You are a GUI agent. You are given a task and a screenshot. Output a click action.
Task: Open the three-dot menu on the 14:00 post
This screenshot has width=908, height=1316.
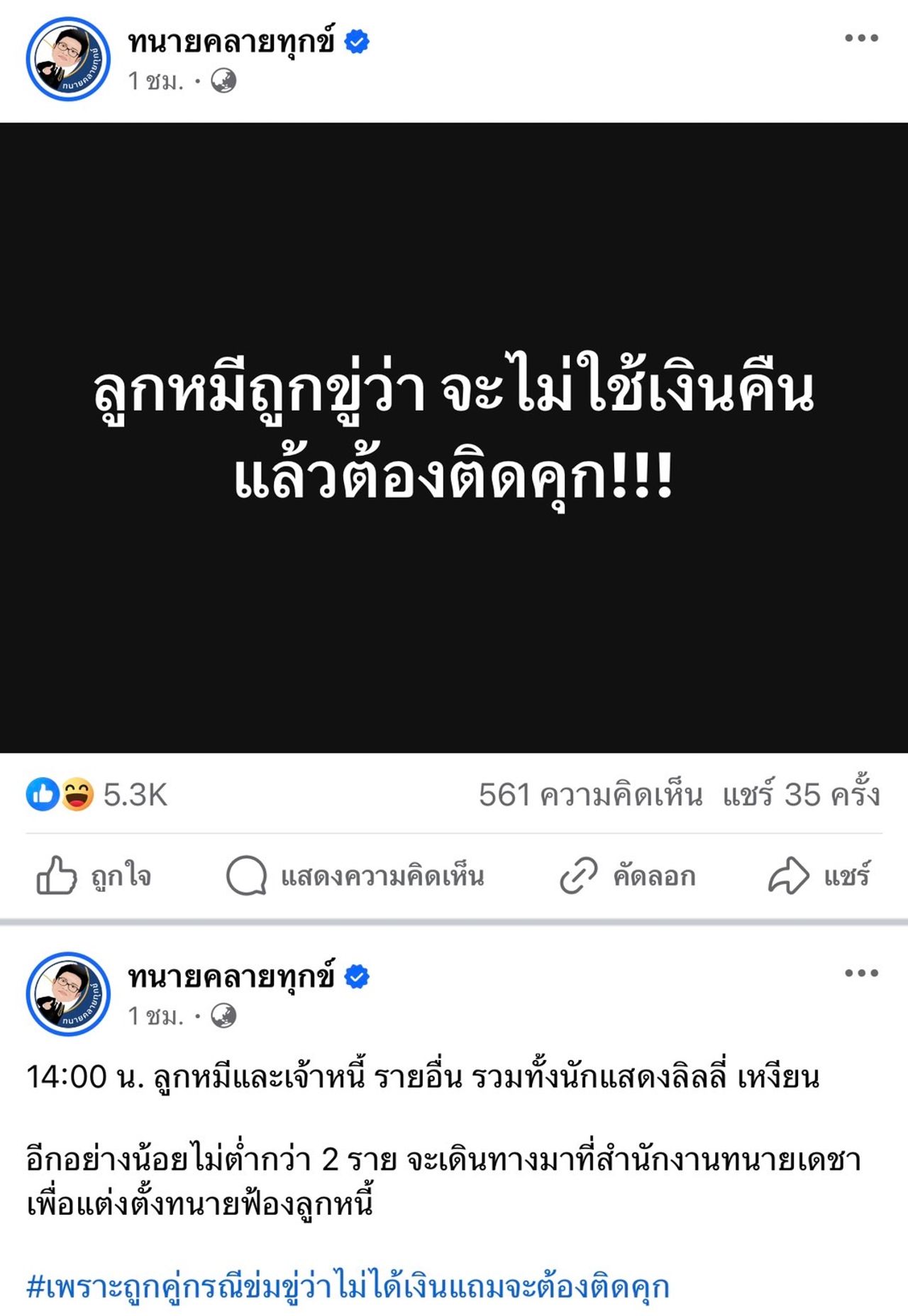(861, 973)
